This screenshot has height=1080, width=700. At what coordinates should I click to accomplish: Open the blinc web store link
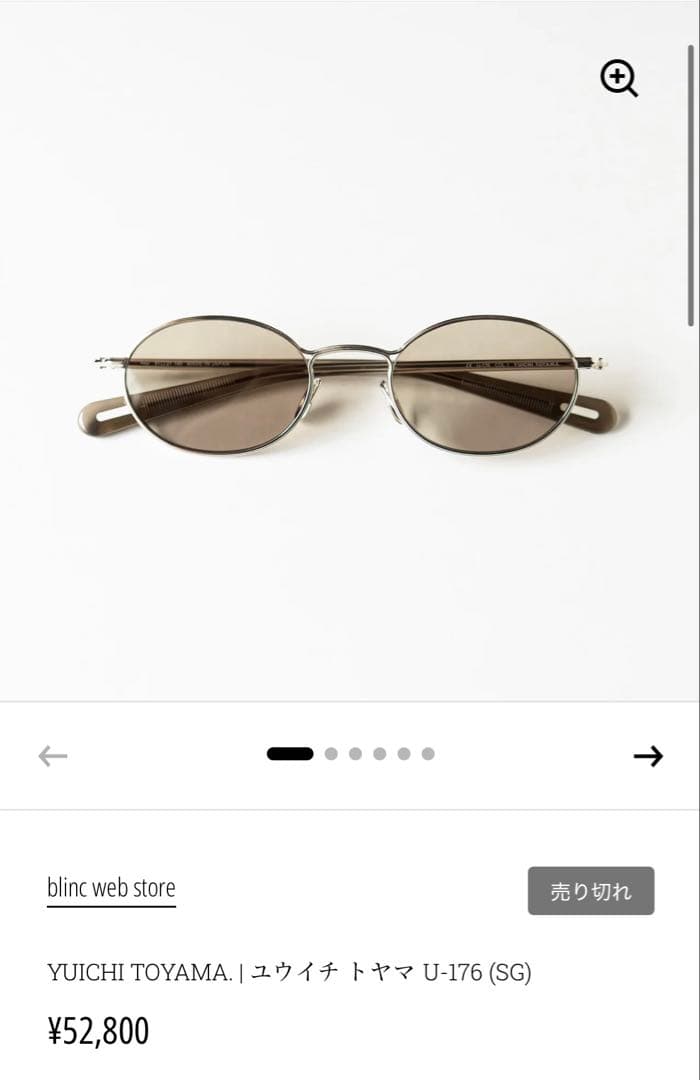pos(111,888)
